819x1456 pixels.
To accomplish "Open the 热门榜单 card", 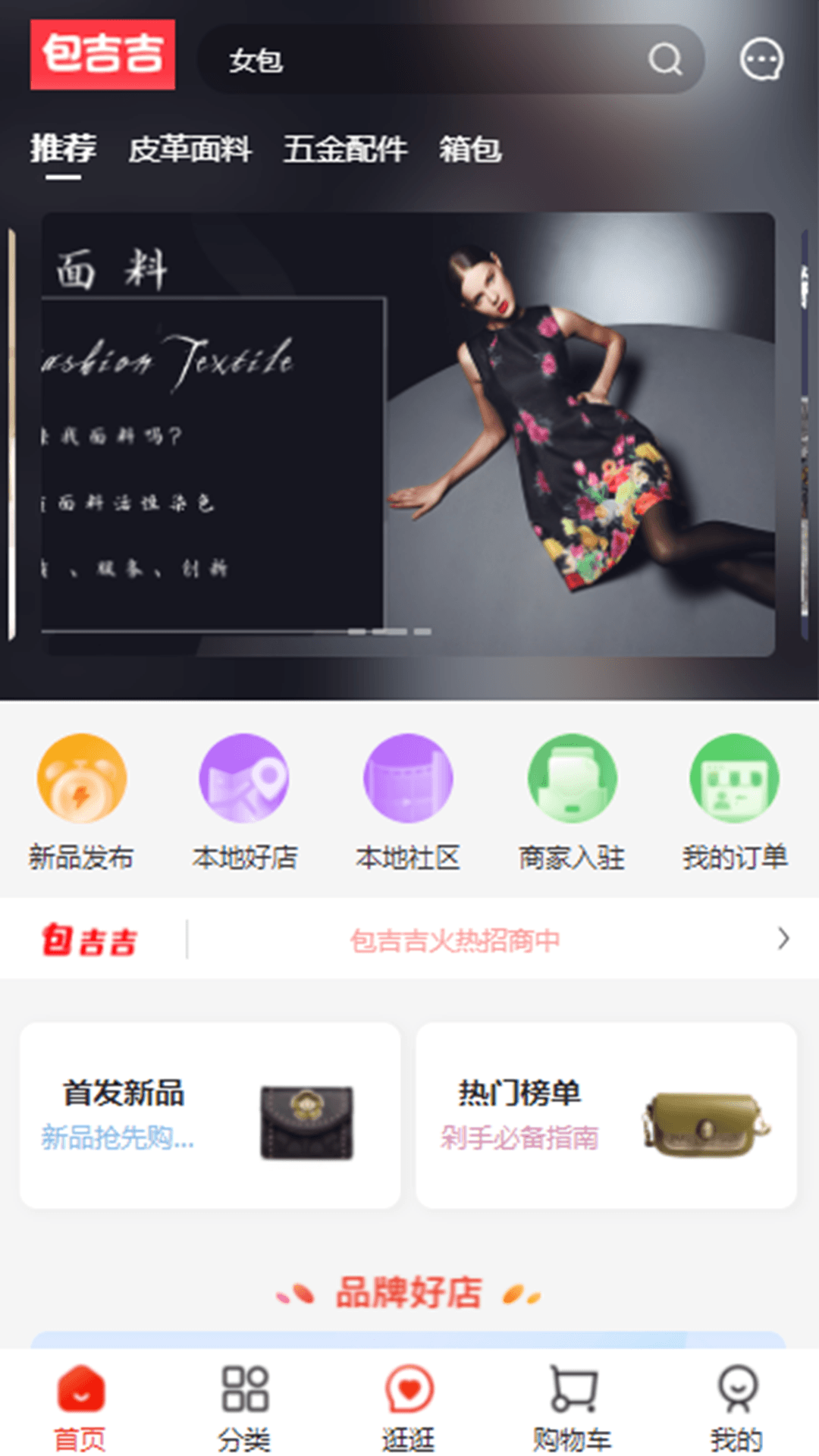I will tap(606, 1115).
